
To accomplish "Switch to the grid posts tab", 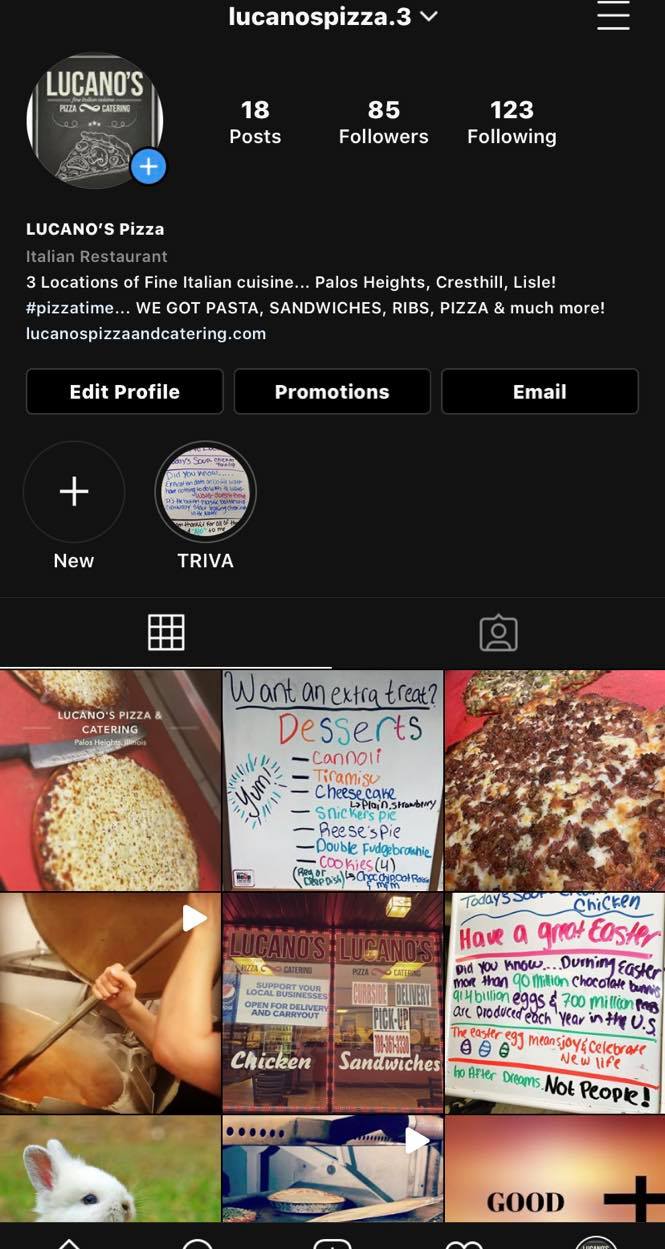I will click(166, 633).
